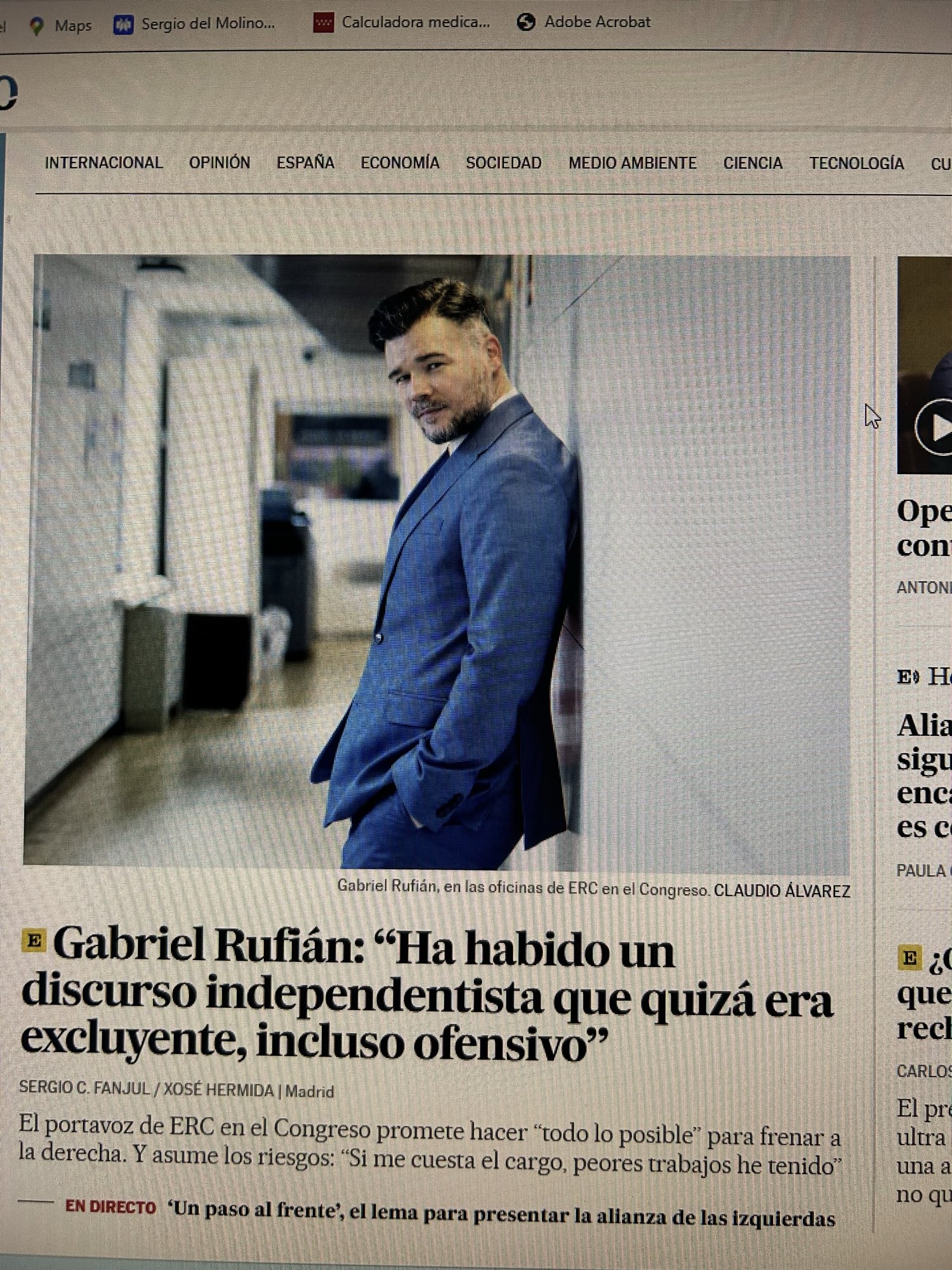This screenshot has height=1270, width=952.
Task: View author Sergio C. Fanjul's page
Action: 84,1088
